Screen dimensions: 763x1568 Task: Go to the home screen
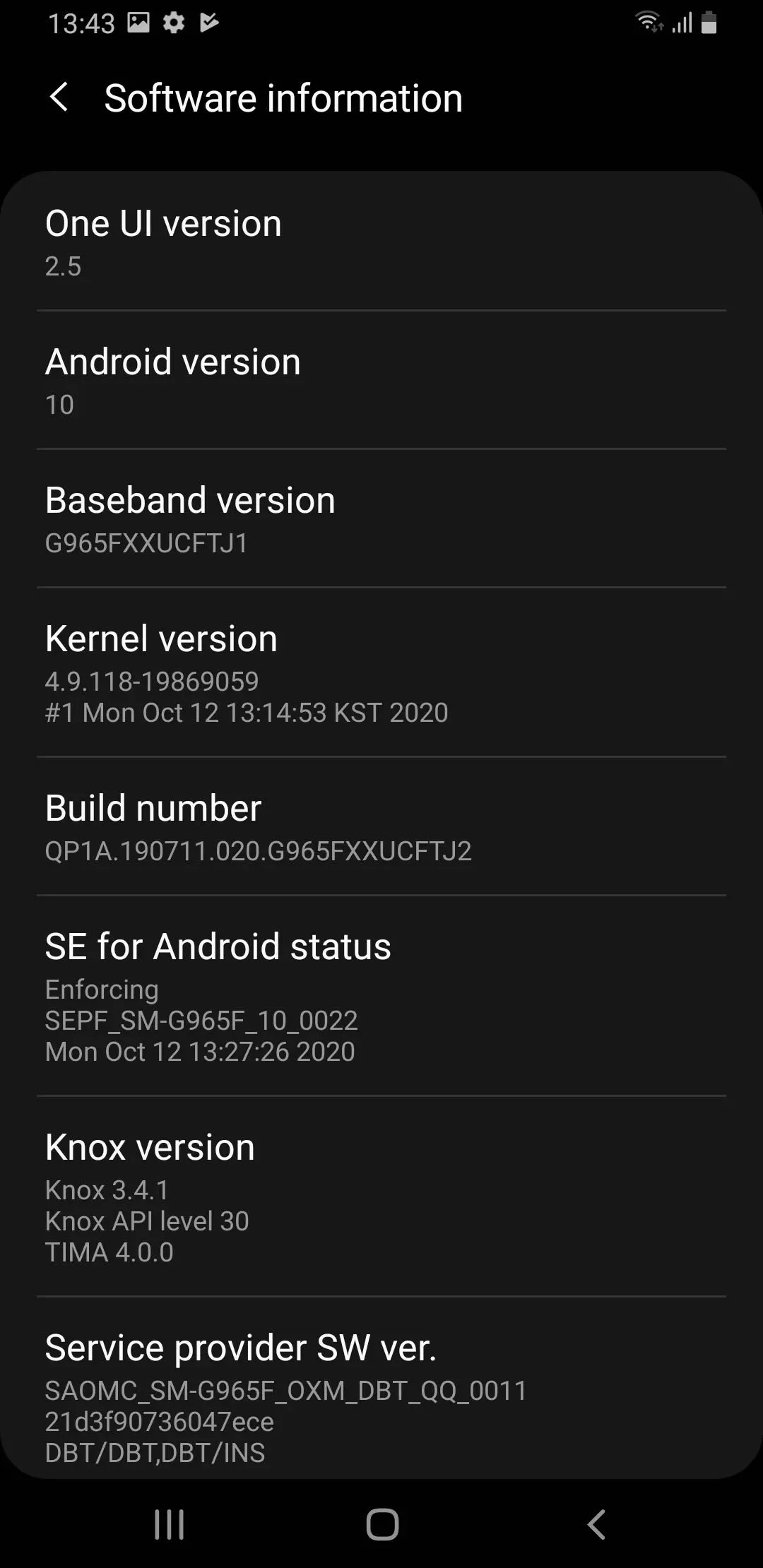(x=382, y=1524)
